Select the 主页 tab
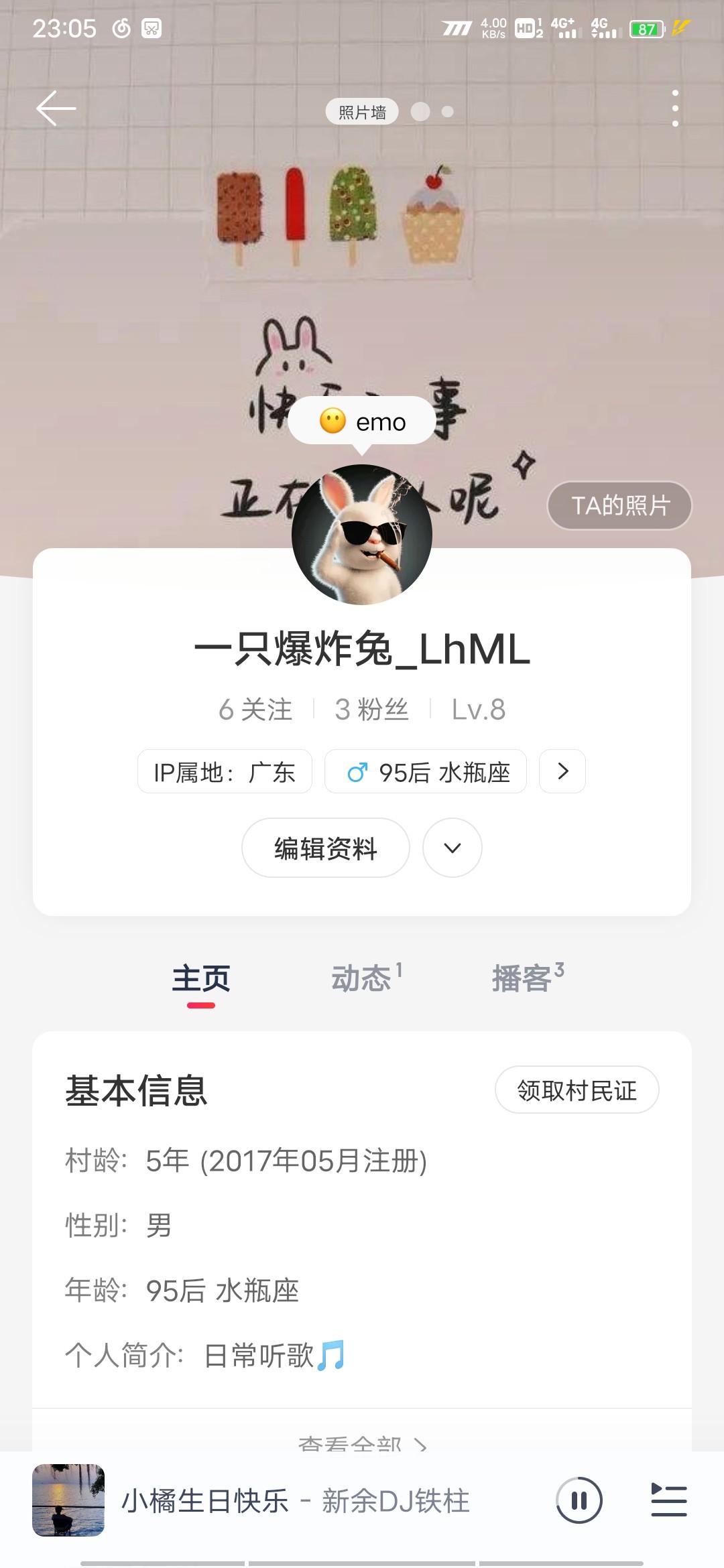 pyautogui.click(x=201, y=978)
